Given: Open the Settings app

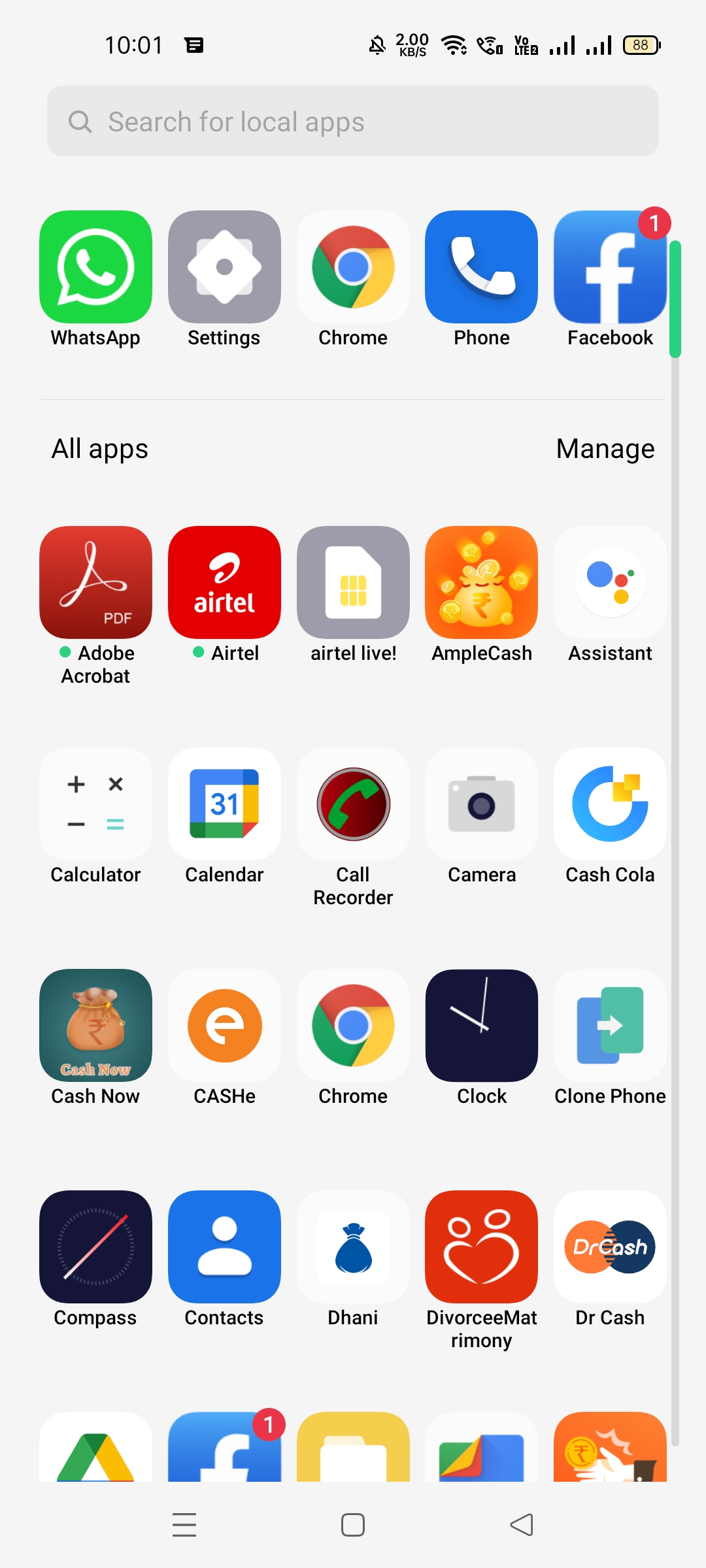Looking at the screenshot, I should (224, 268).
